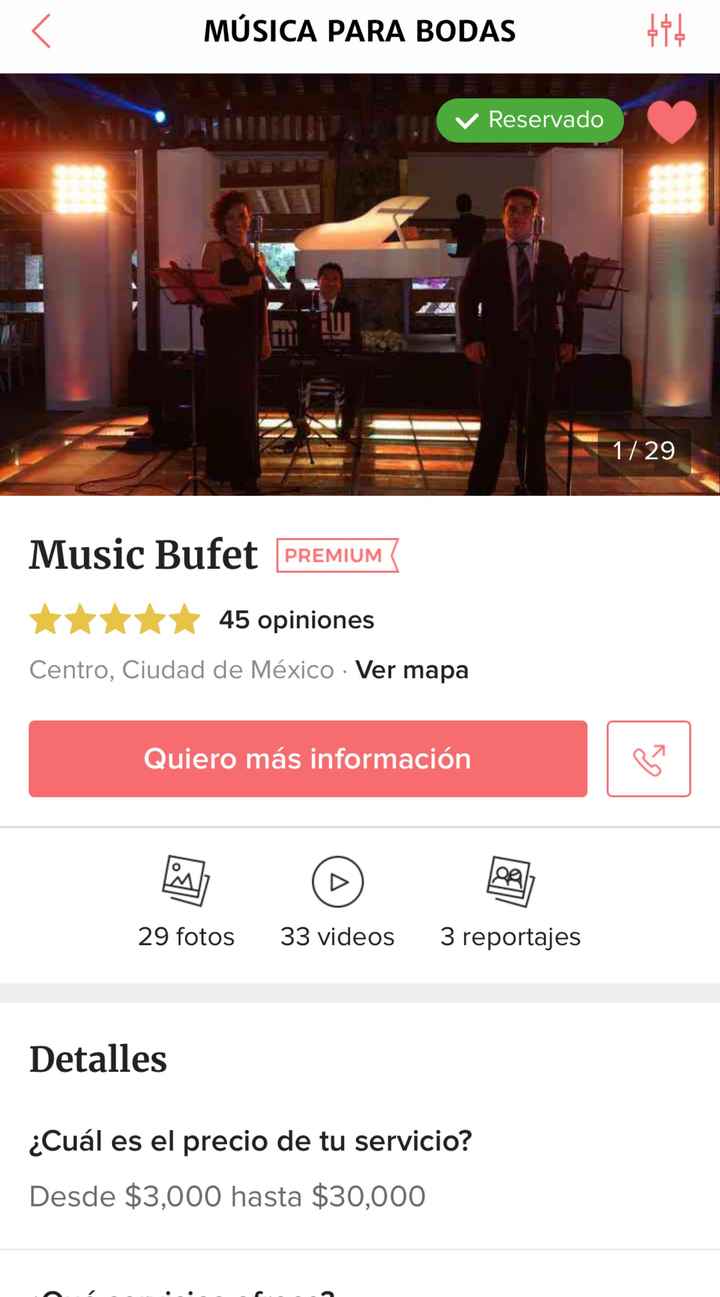Open Ver mapa location link

[412, 670]
